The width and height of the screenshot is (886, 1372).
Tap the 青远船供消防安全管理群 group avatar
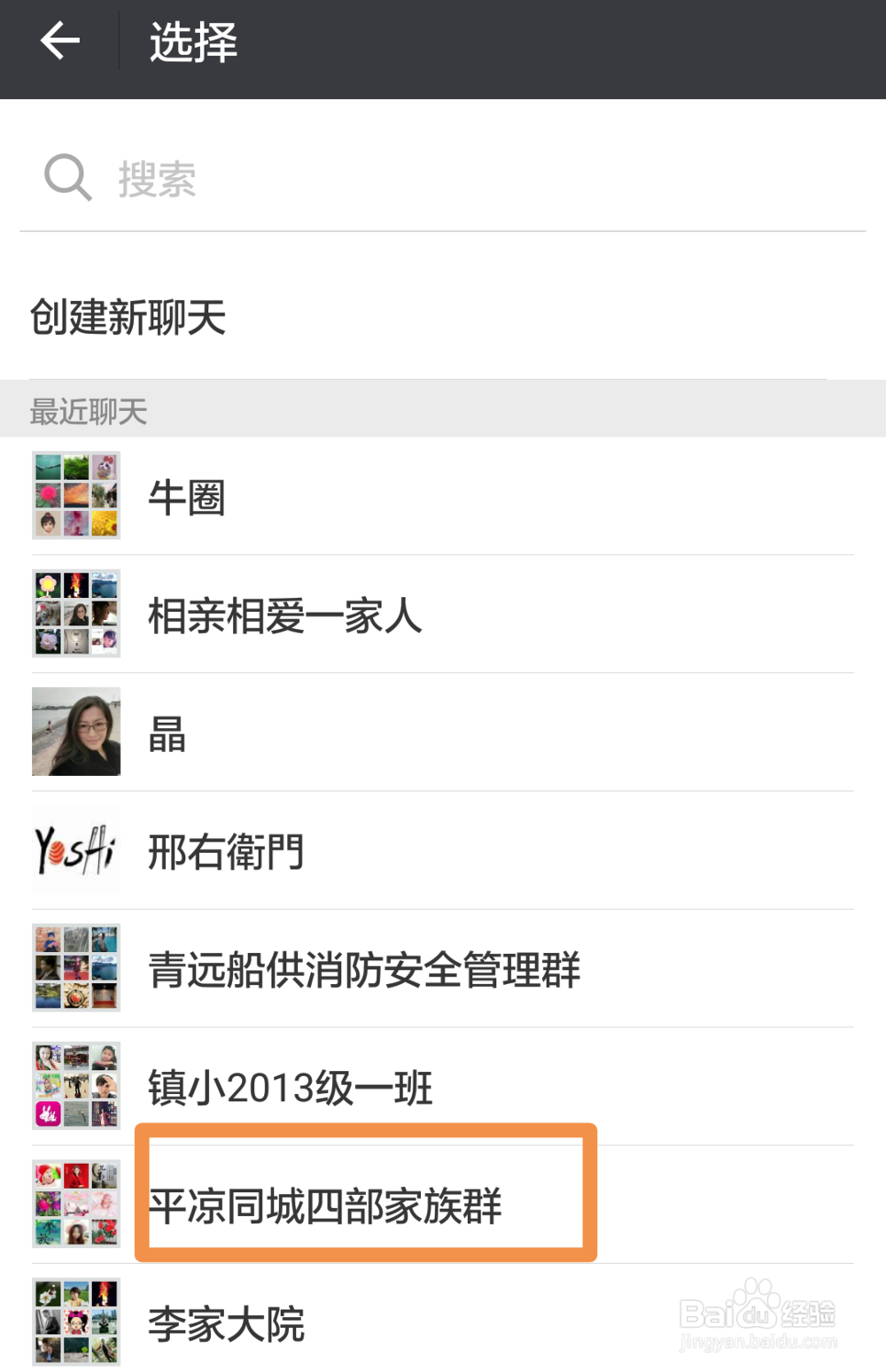75,967
